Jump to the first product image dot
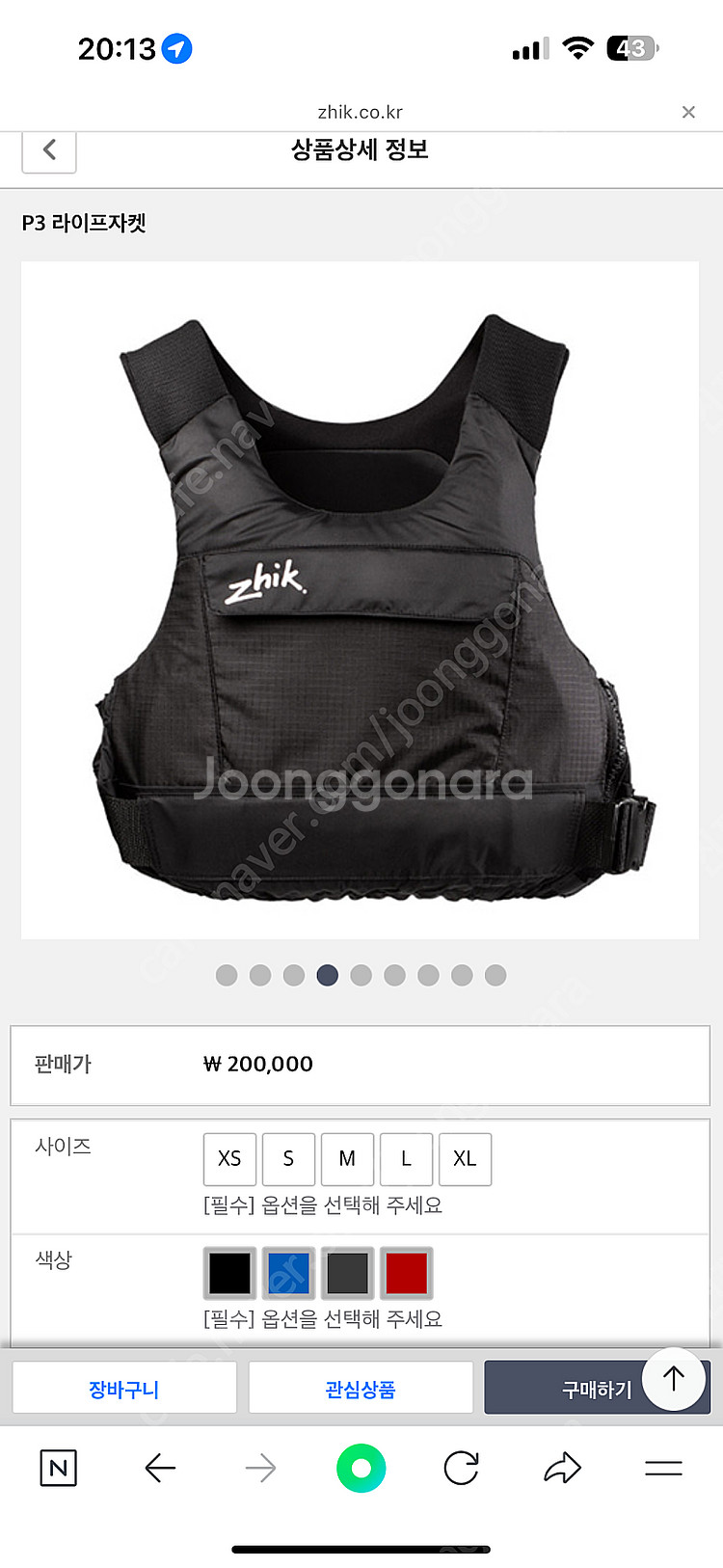723x1568 pixels. (227, 975)
